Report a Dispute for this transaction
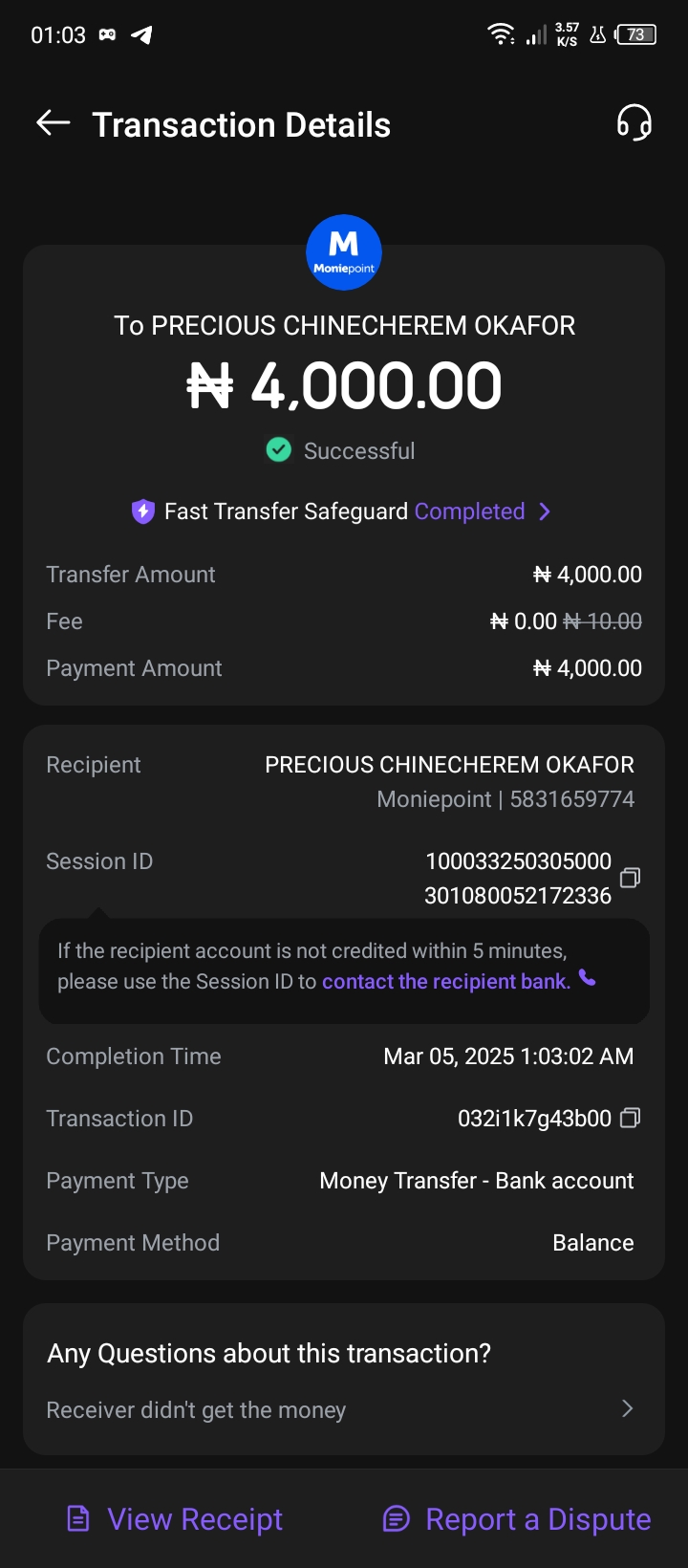 click(517, 1519)
